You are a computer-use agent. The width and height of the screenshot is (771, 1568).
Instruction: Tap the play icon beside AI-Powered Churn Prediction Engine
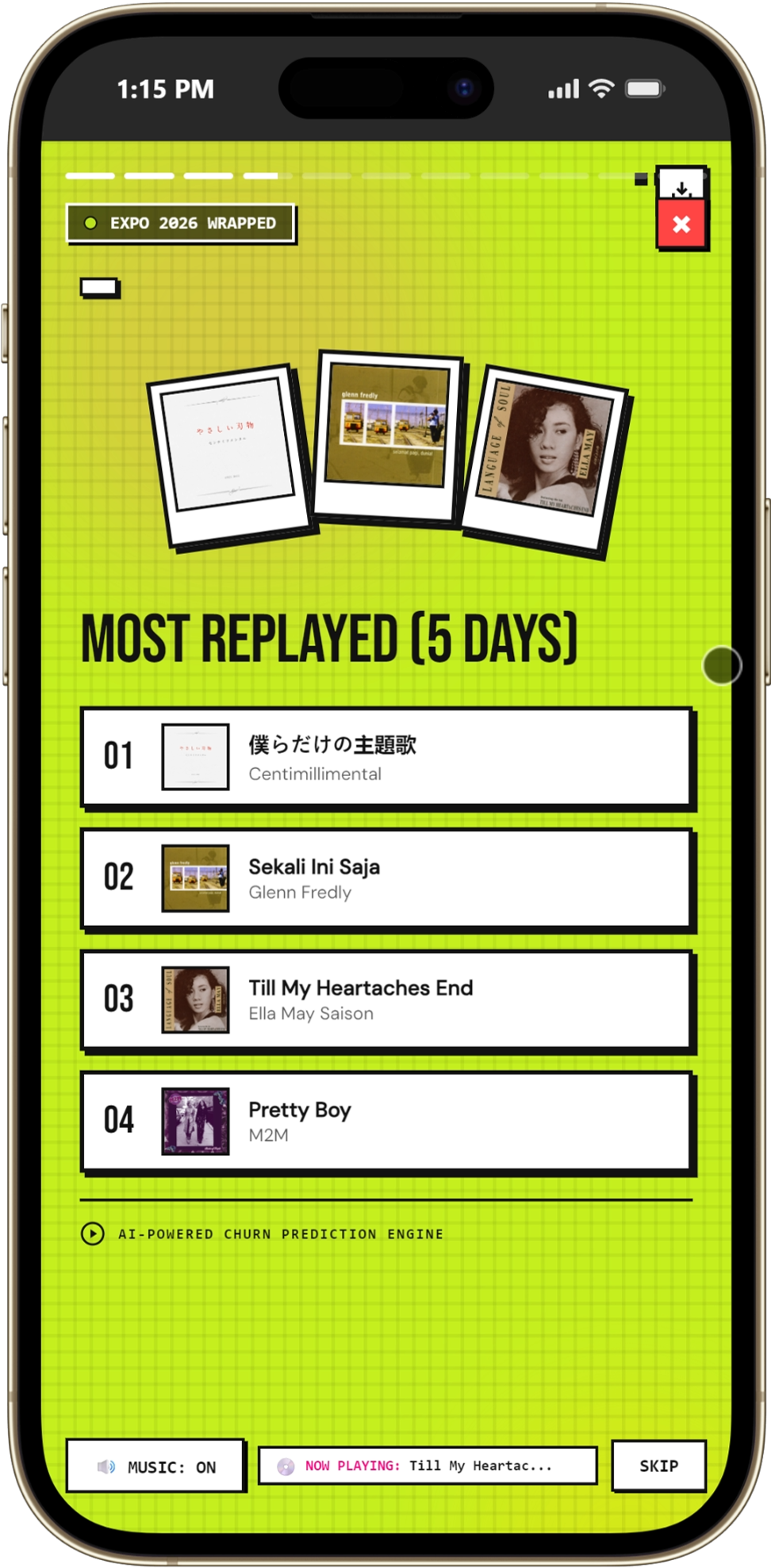click(x=93, y=1233)
